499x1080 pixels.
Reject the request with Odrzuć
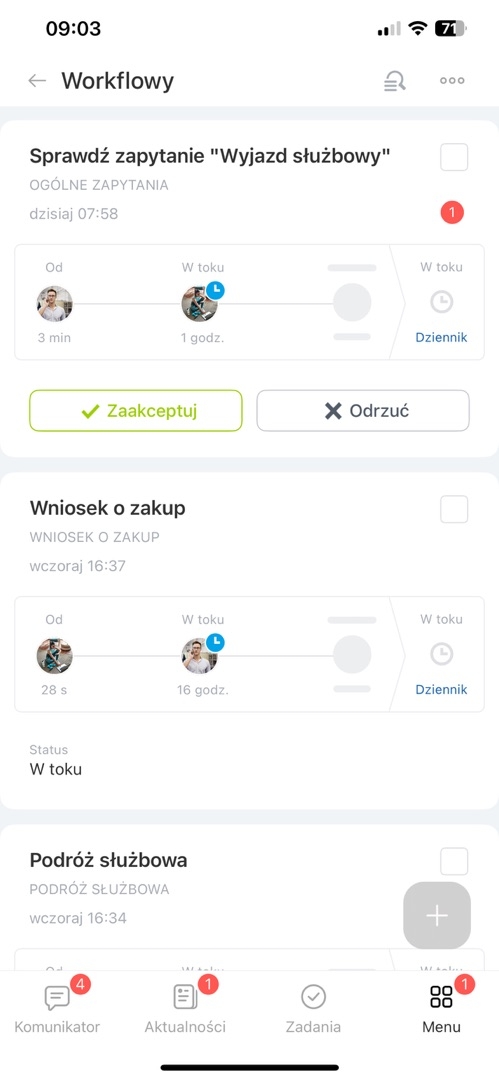pyautogui.click(x=363, y=411)
